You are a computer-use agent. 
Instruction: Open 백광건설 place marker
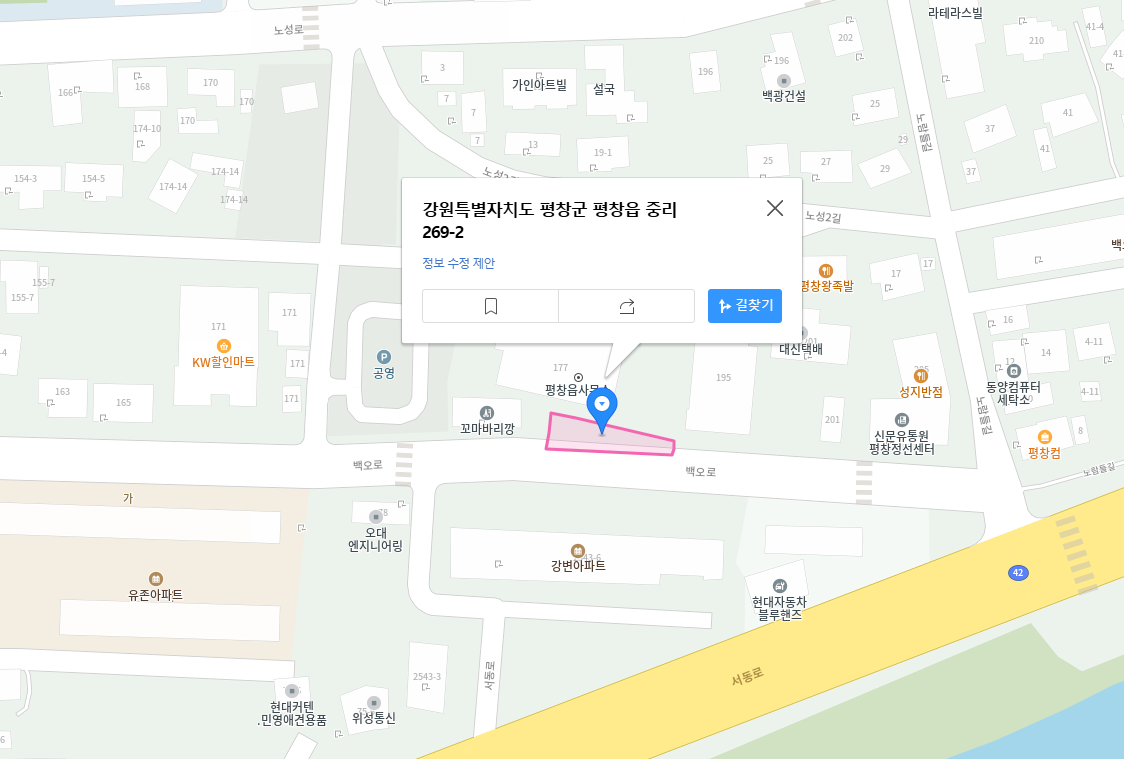coord(784,81)
